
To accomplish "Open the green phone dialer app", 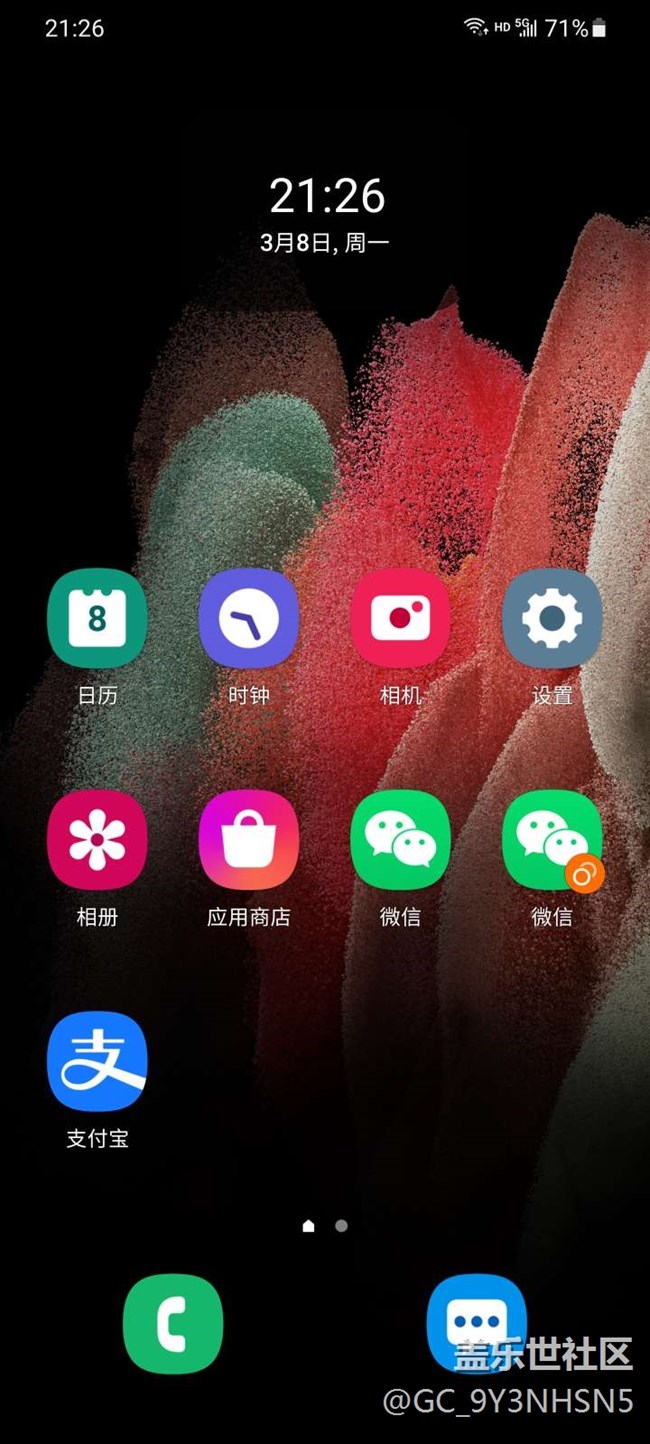I will (173, 1323).
